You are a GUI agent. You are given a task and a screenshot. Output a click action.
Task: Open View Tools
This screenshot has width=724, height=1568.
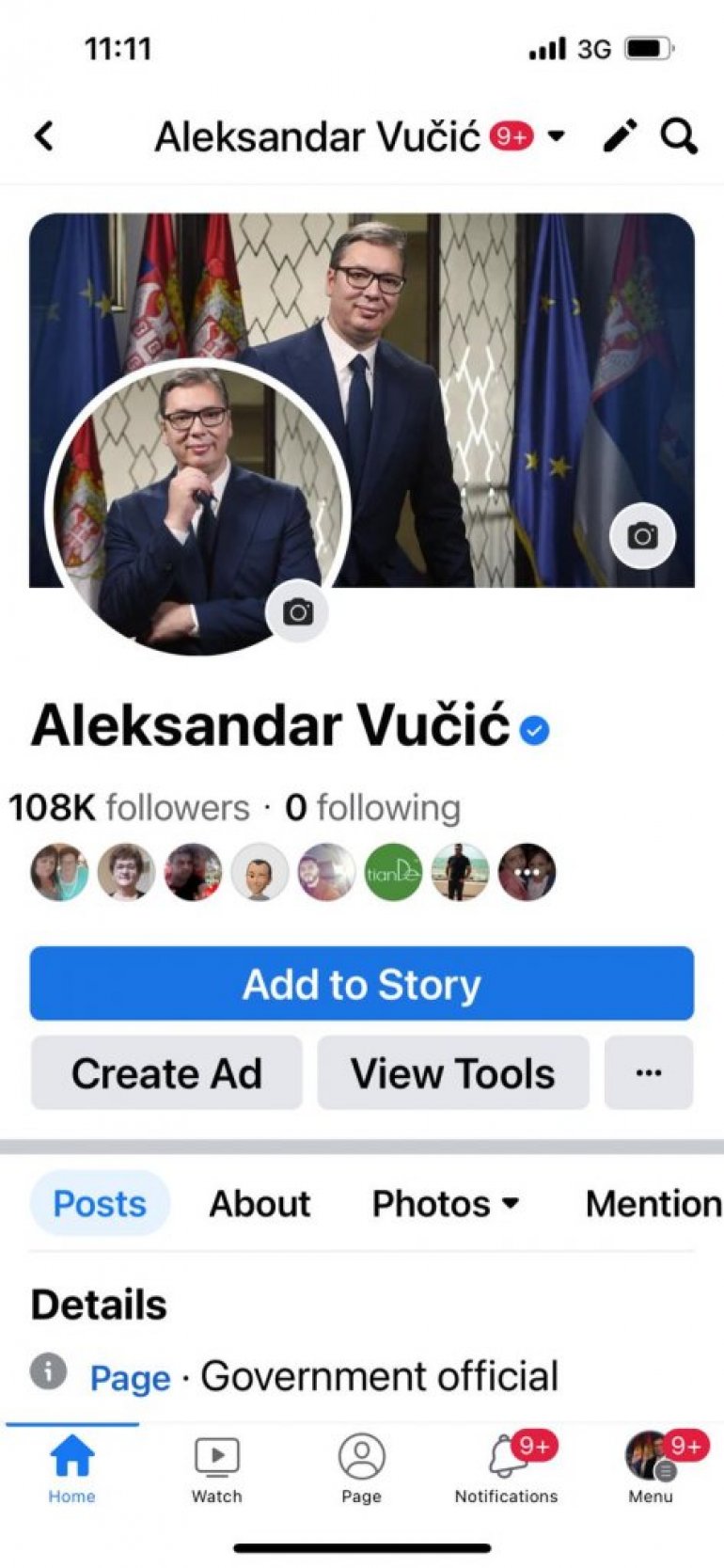pos(453,1073)
